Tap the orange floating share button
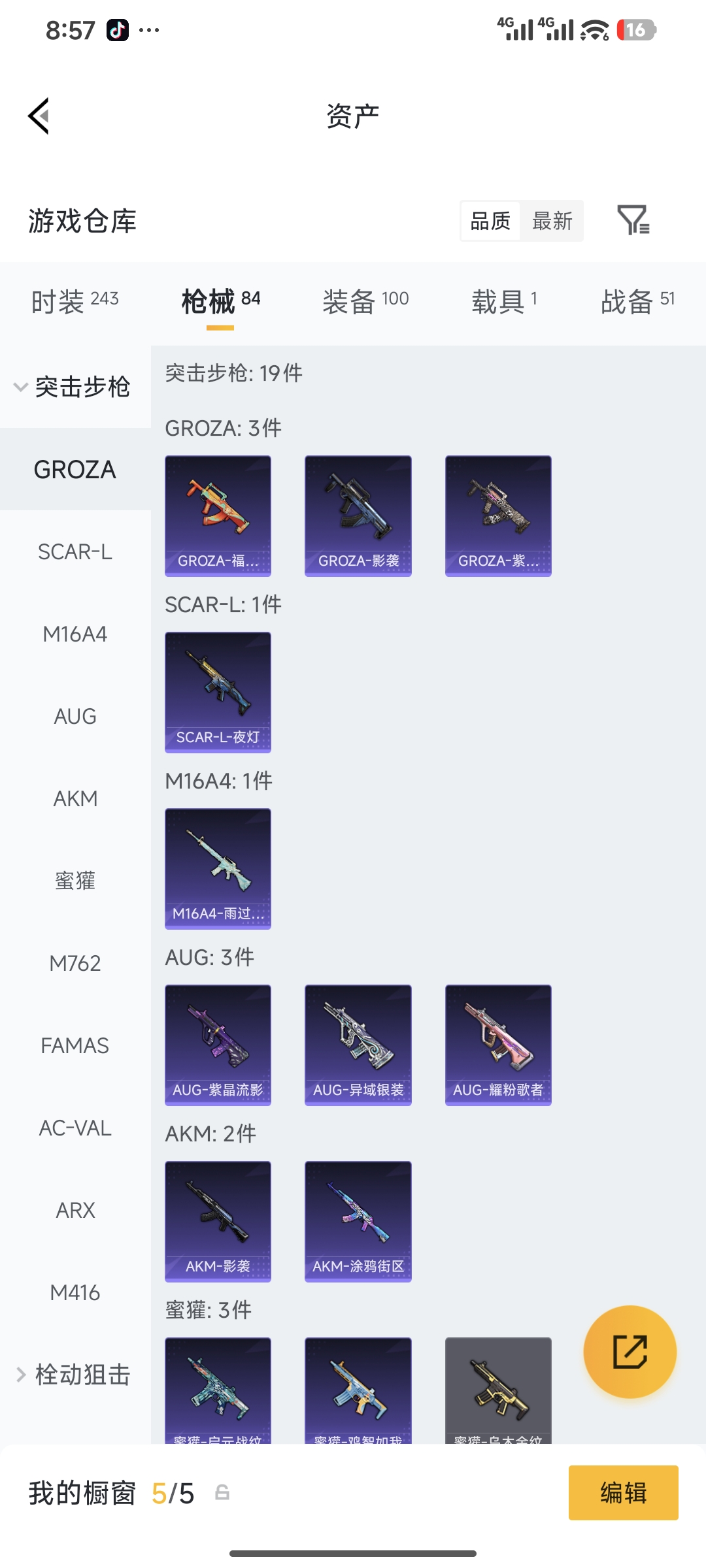 pyautogui.click(x=630, y=1352)
